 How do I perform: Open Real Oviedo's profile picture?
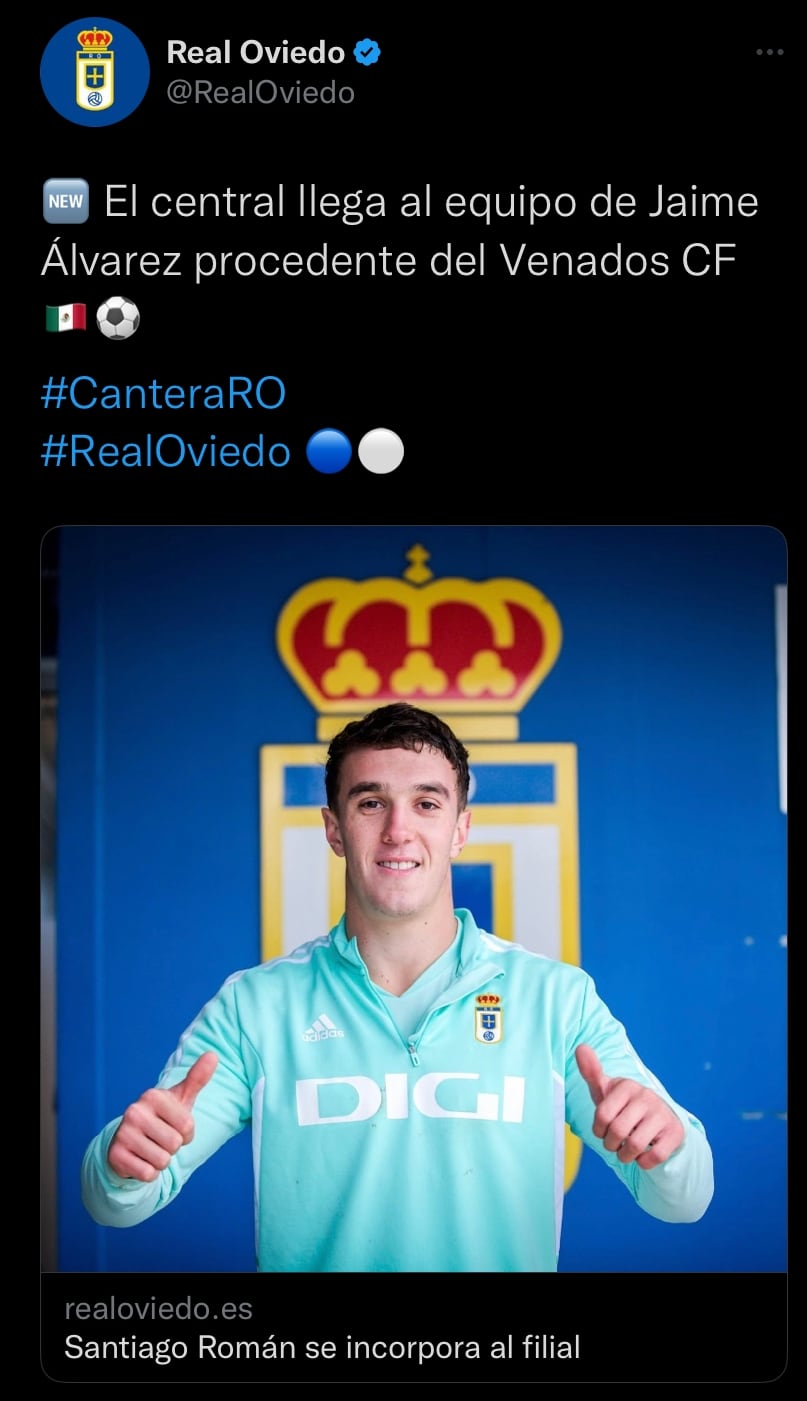pyautogui.click(x=94, y=71)
